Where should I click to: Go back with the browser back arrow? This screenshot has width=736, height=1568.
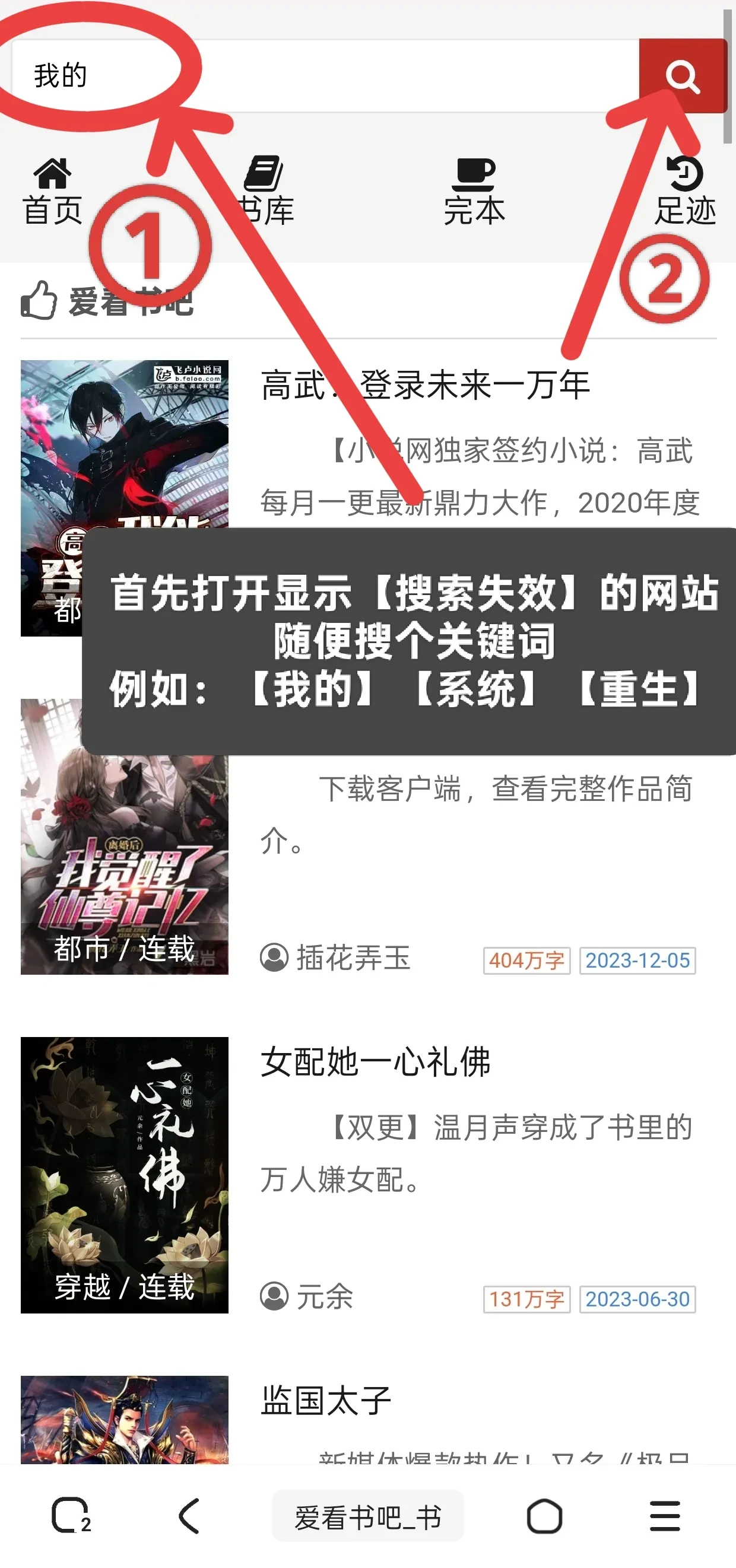click(189, 1516)
